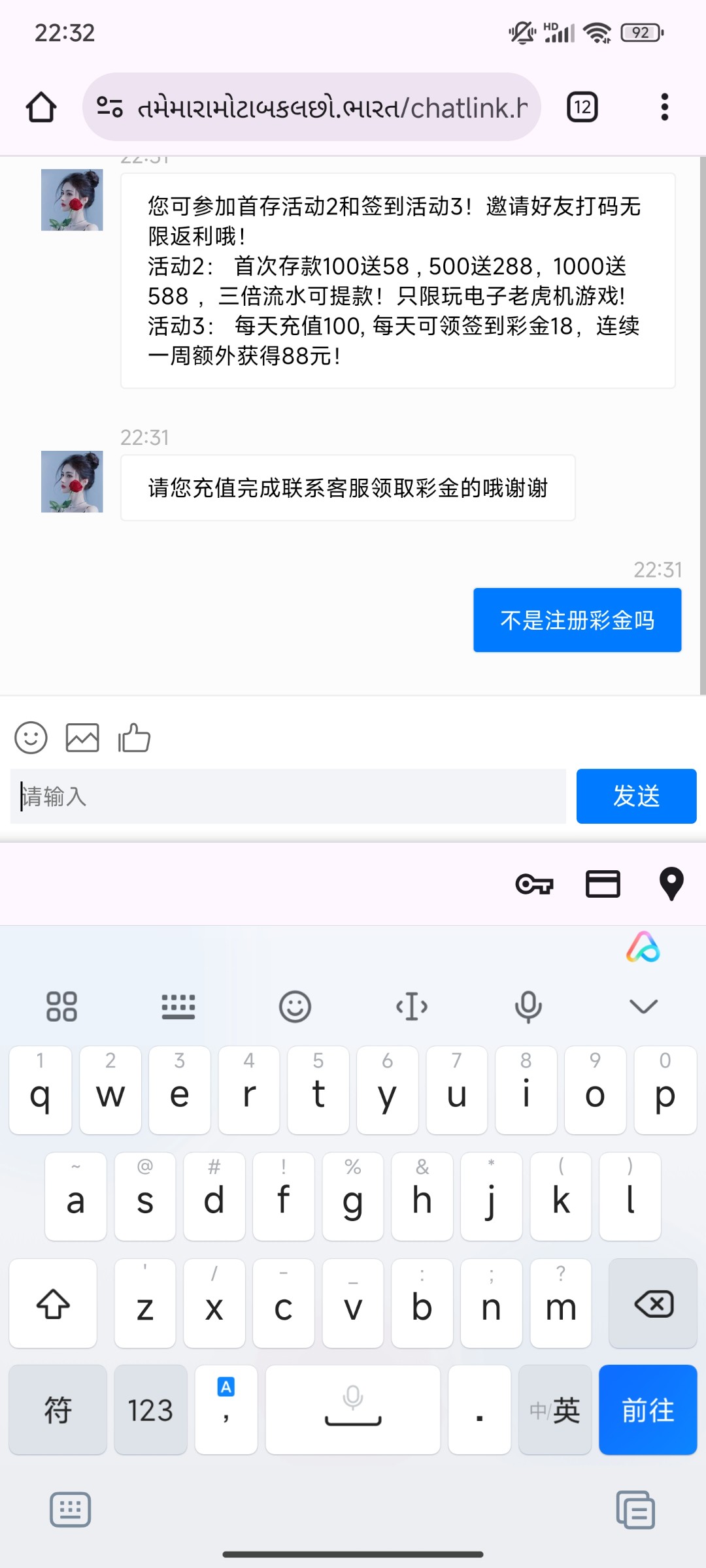The height and width of the screenshot is (1568, 706).
Task: Attach an image to the chat
Action: coord(82,738)
